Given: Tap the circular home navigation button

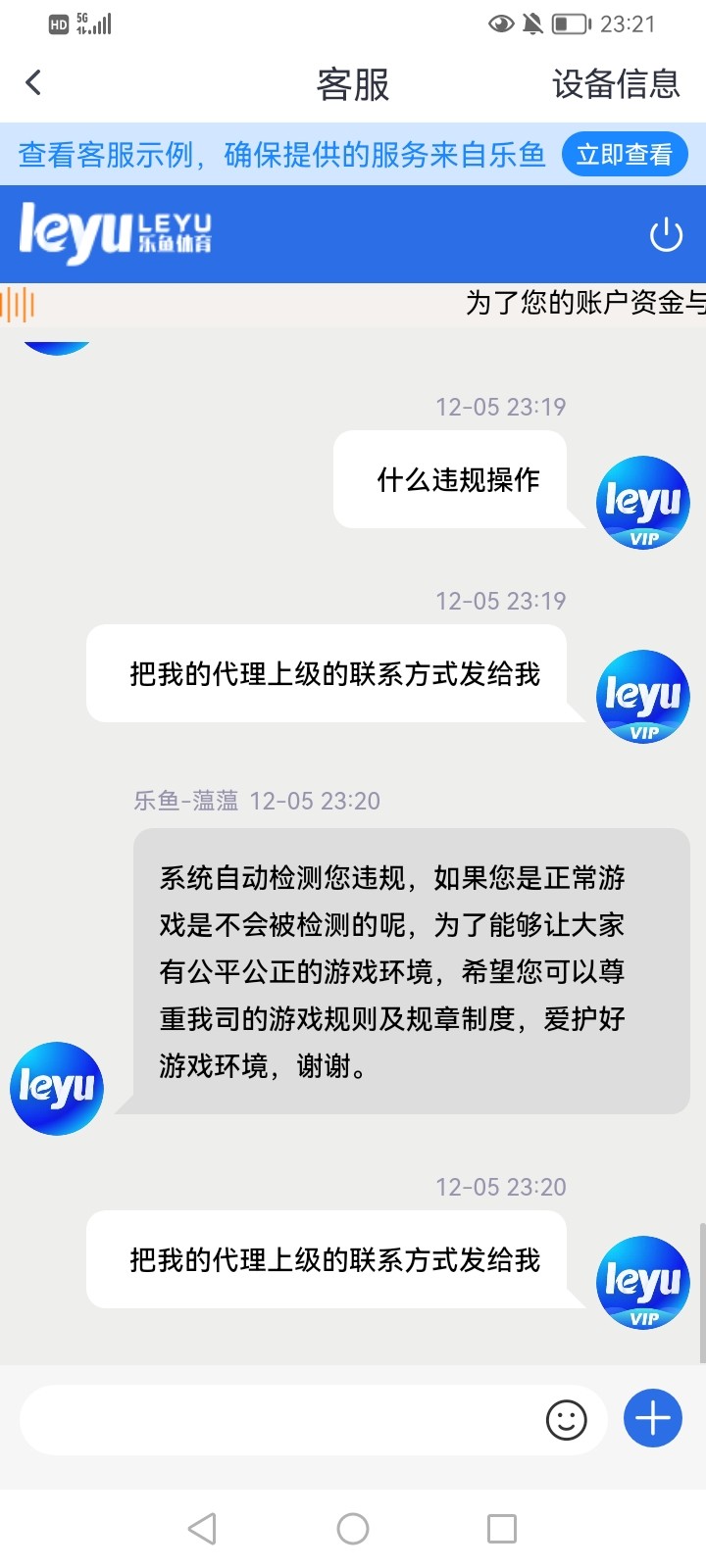Looking at the screenshot, I should point(352,1527).
